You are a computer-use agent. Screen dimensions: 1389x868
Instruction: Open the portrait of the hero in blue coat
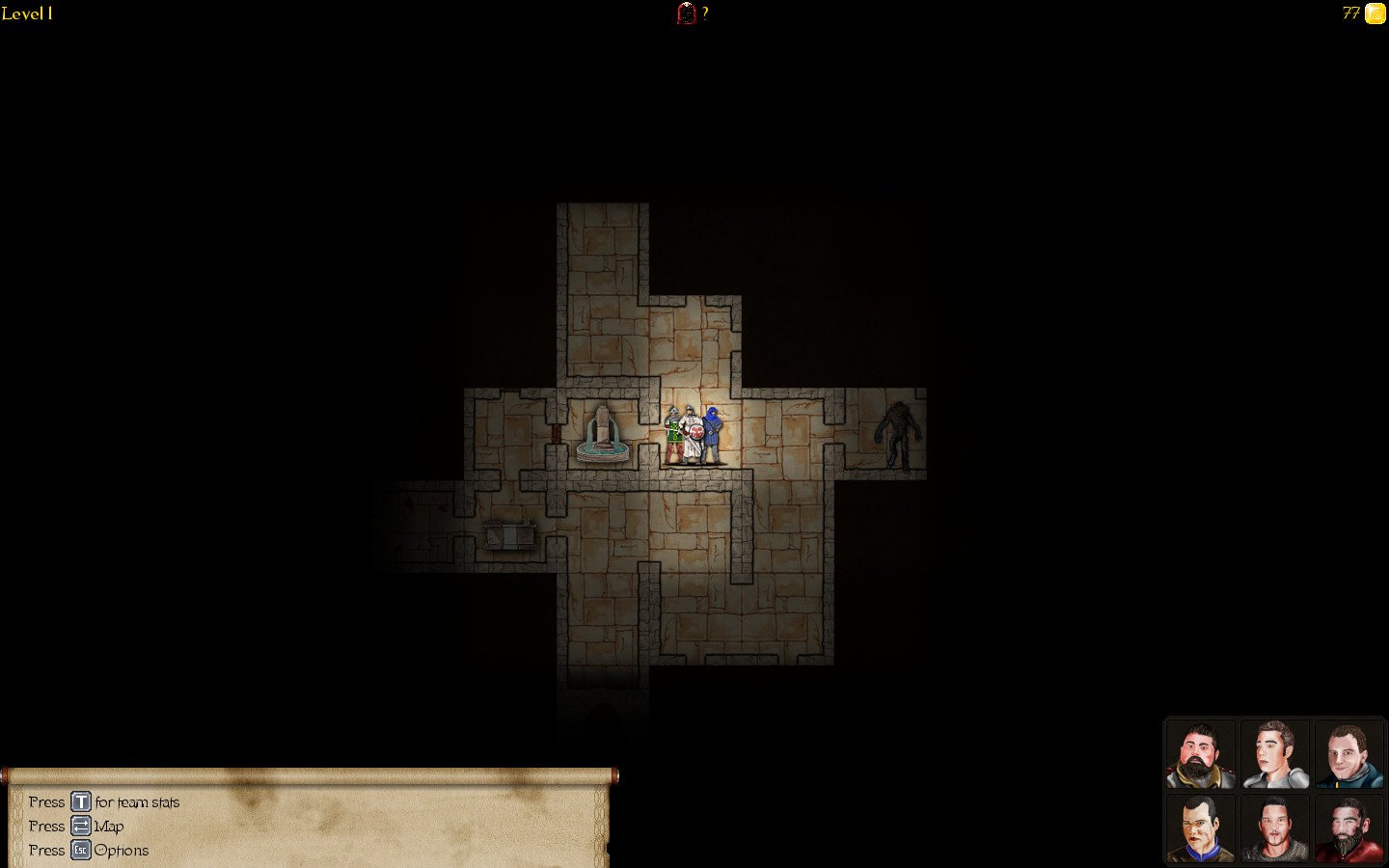click(x=1348, y=754)
